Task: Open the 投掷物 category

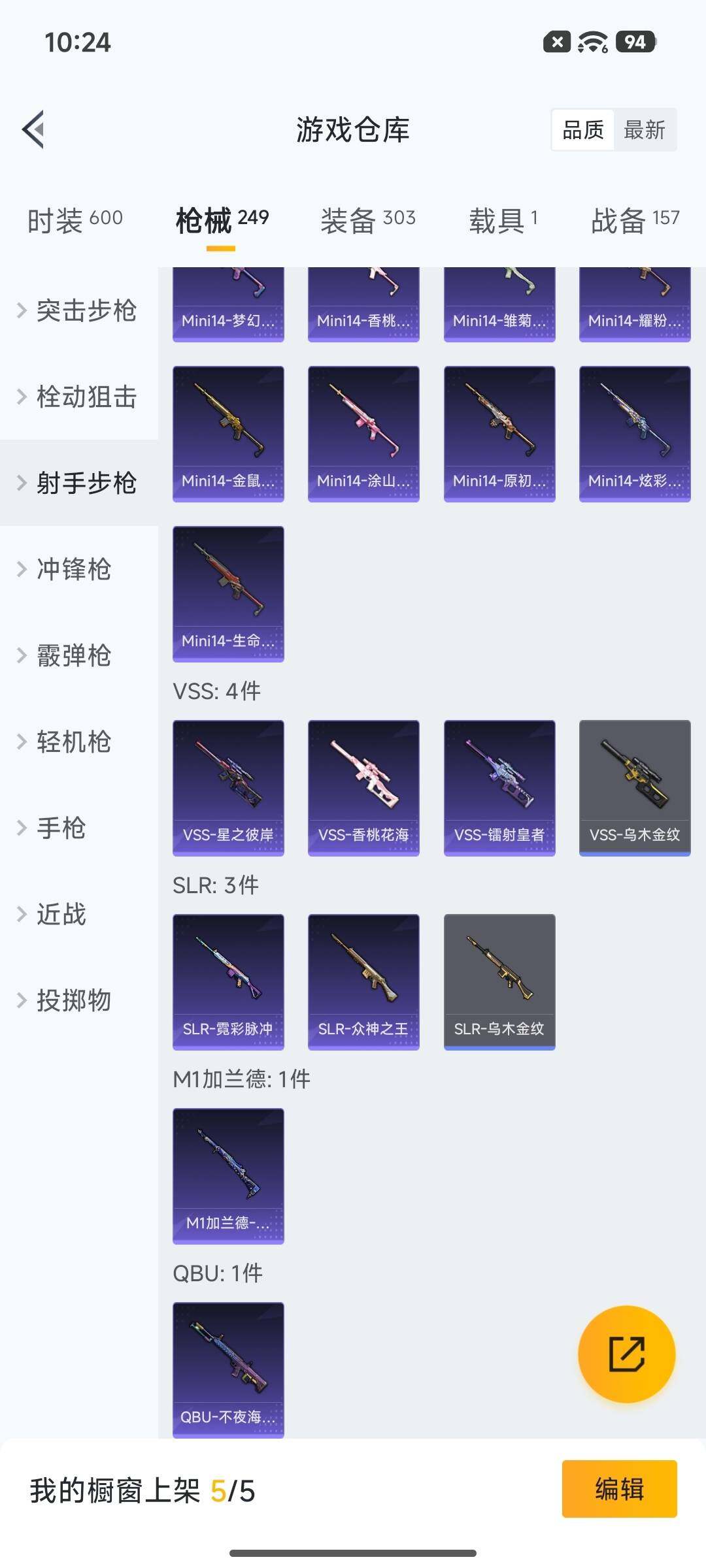Action: coord(79,1000)
